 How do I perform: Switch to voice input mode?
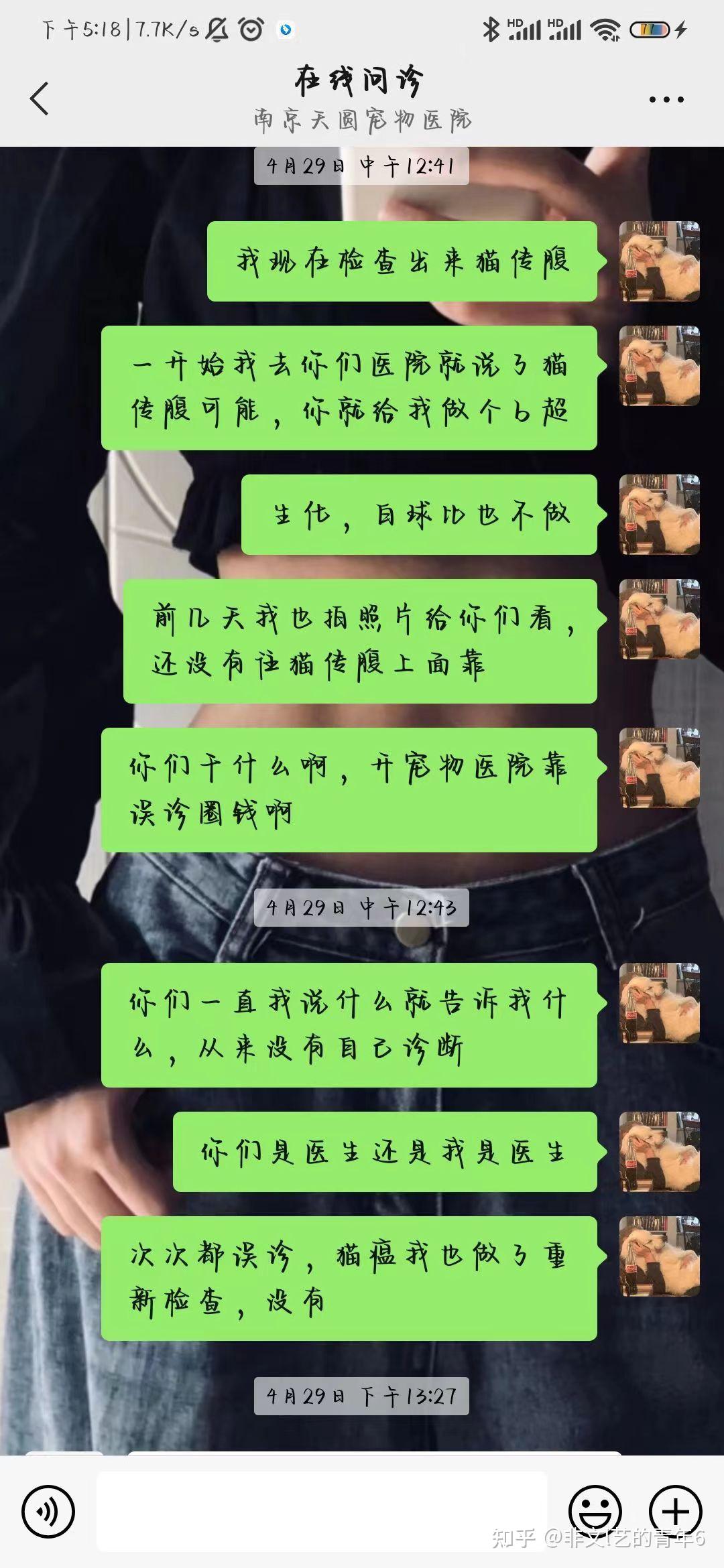pos(48,1511)
